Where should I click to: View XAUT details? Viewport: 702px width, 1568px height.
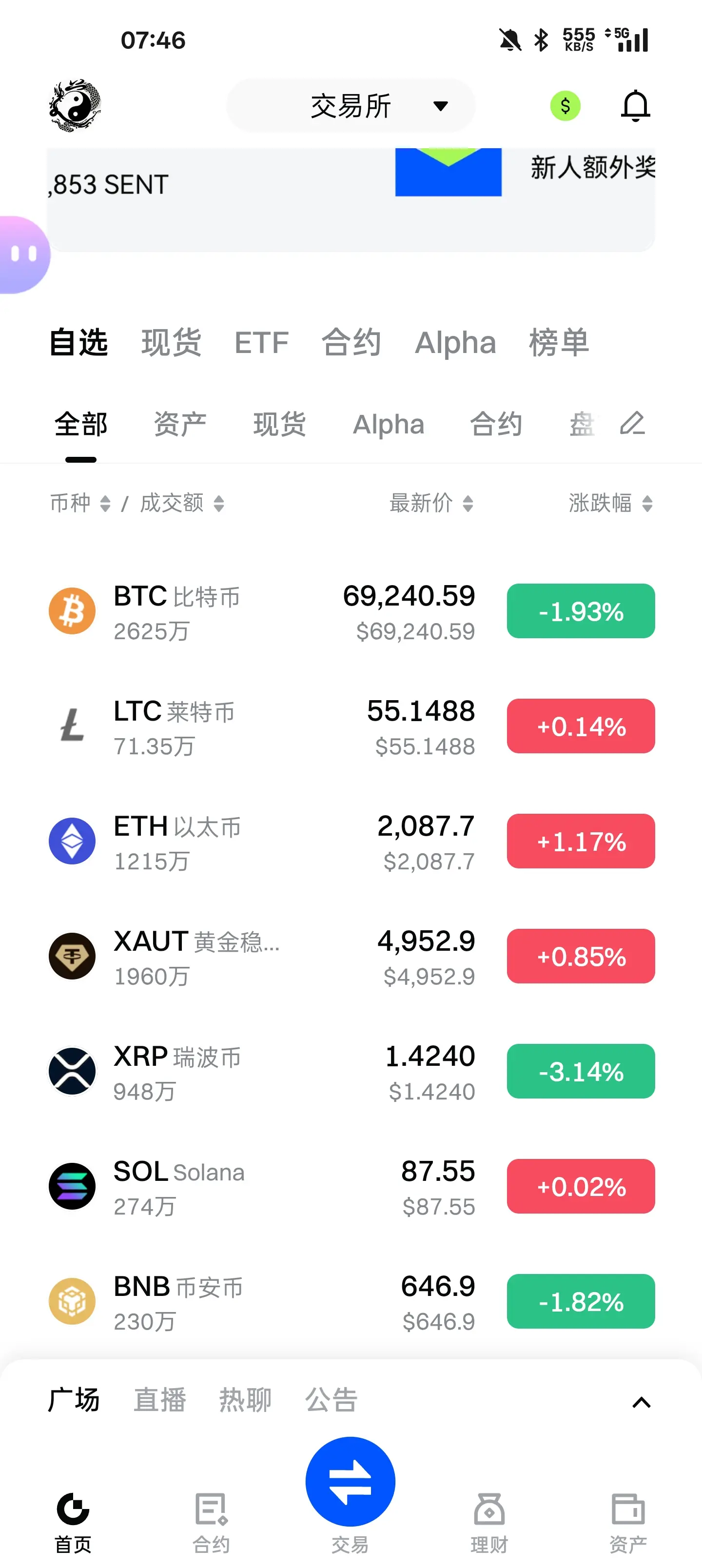pos(262,956)
